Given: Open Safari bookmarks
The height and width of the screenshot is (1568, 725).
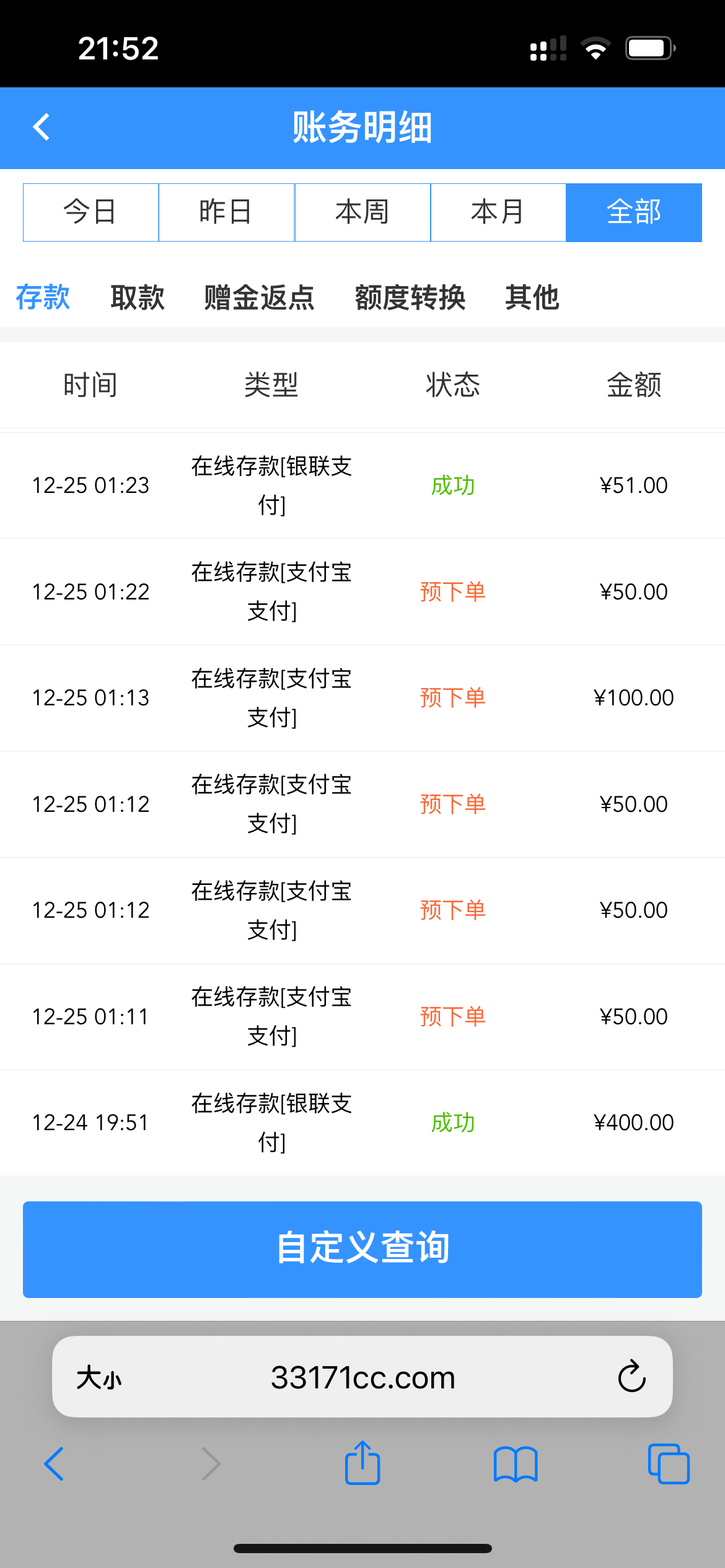Looking at the screenshot, I should pyautogui.click(x=516, y=1464).
